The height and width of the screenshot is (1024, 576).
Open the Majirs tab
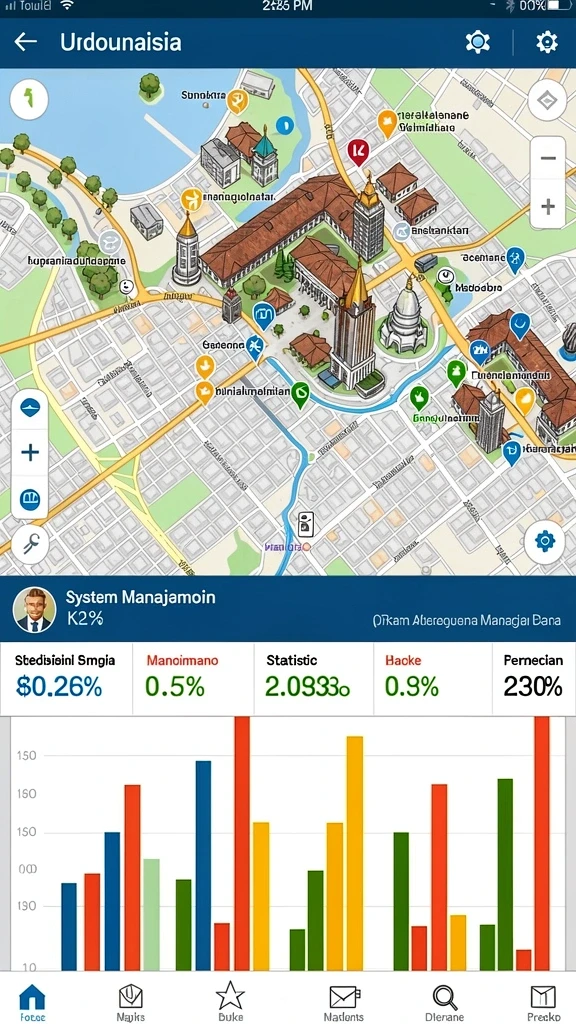(x=131, y=1002)
